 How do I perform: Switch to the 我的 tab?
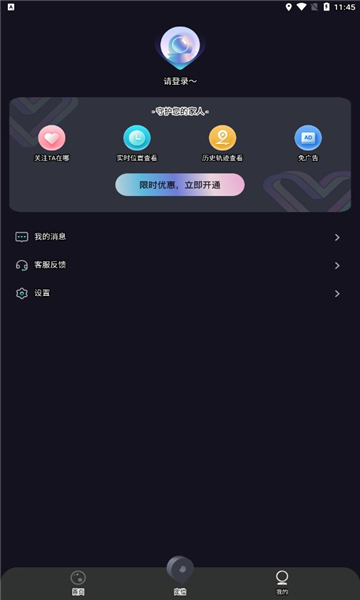pos(282,583)
